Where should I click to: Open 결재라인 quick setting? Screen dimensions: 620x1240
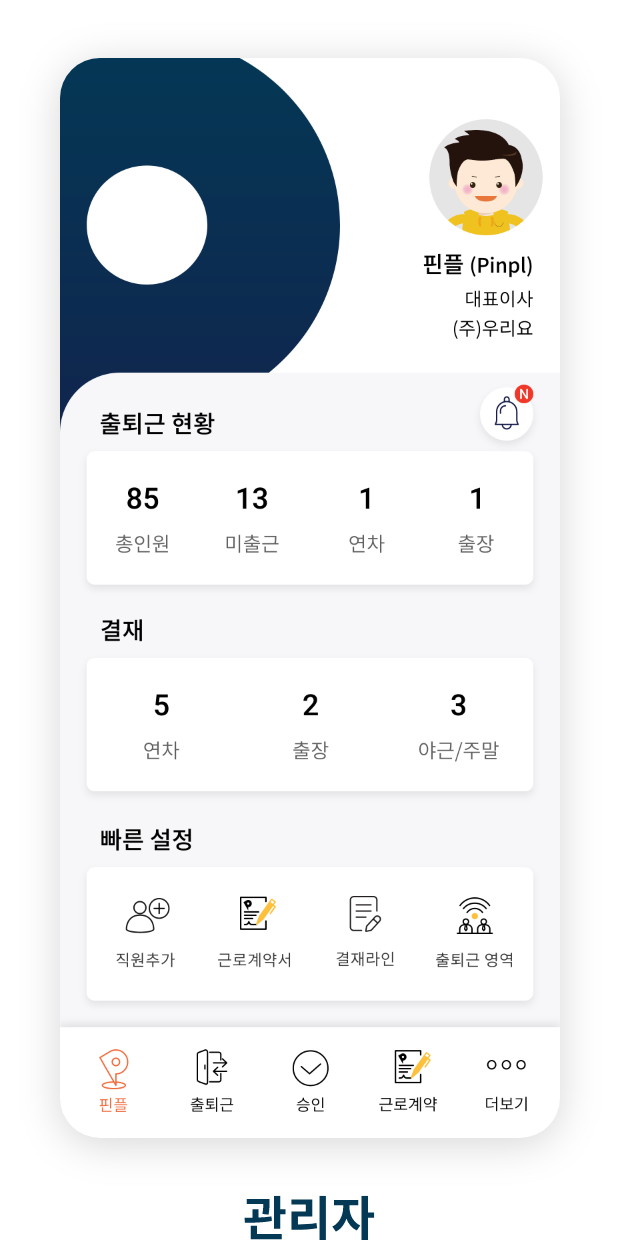click(365, 932)
